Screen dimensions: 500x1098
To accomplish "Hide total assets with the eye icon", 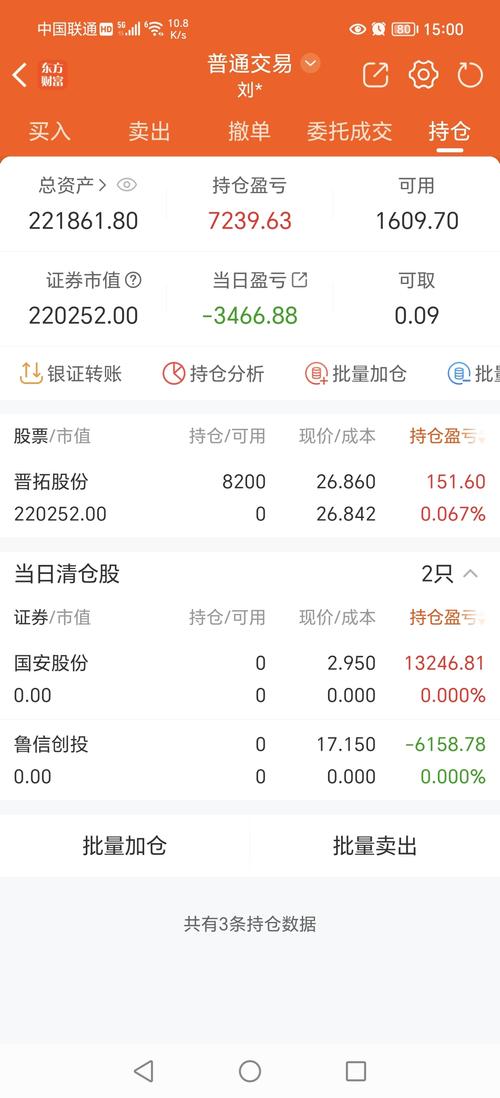I will pos(127,185).
